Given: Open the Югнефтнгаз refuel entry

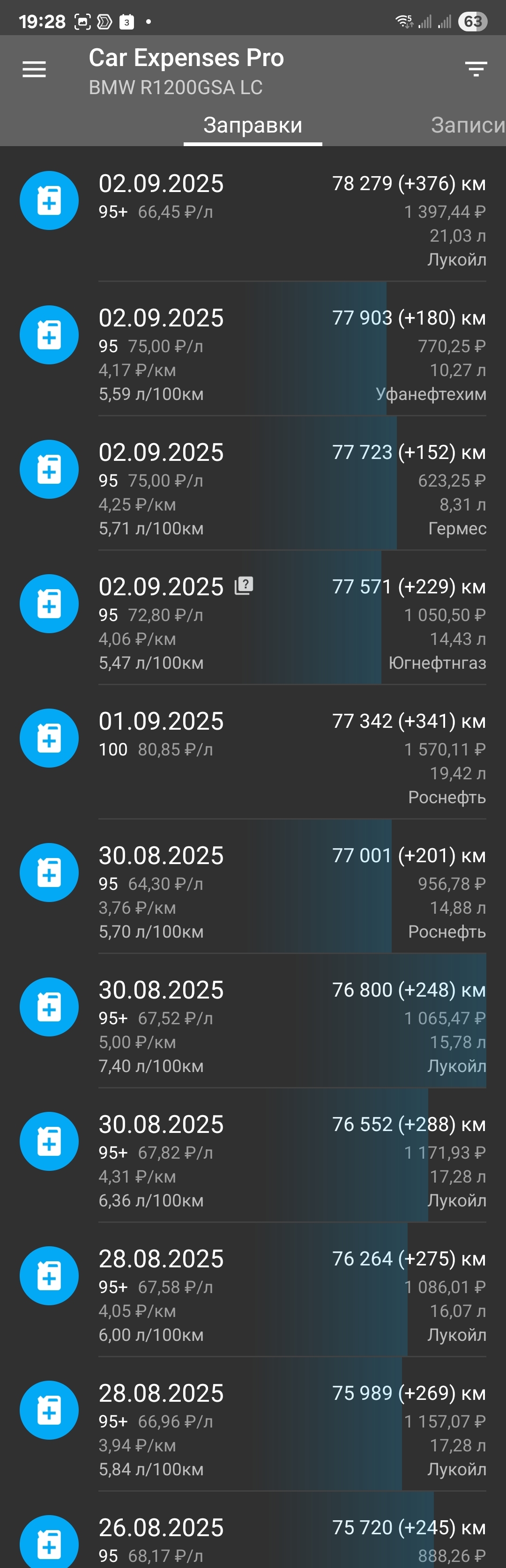Looking at the screenshot, I should coord(292,624).
